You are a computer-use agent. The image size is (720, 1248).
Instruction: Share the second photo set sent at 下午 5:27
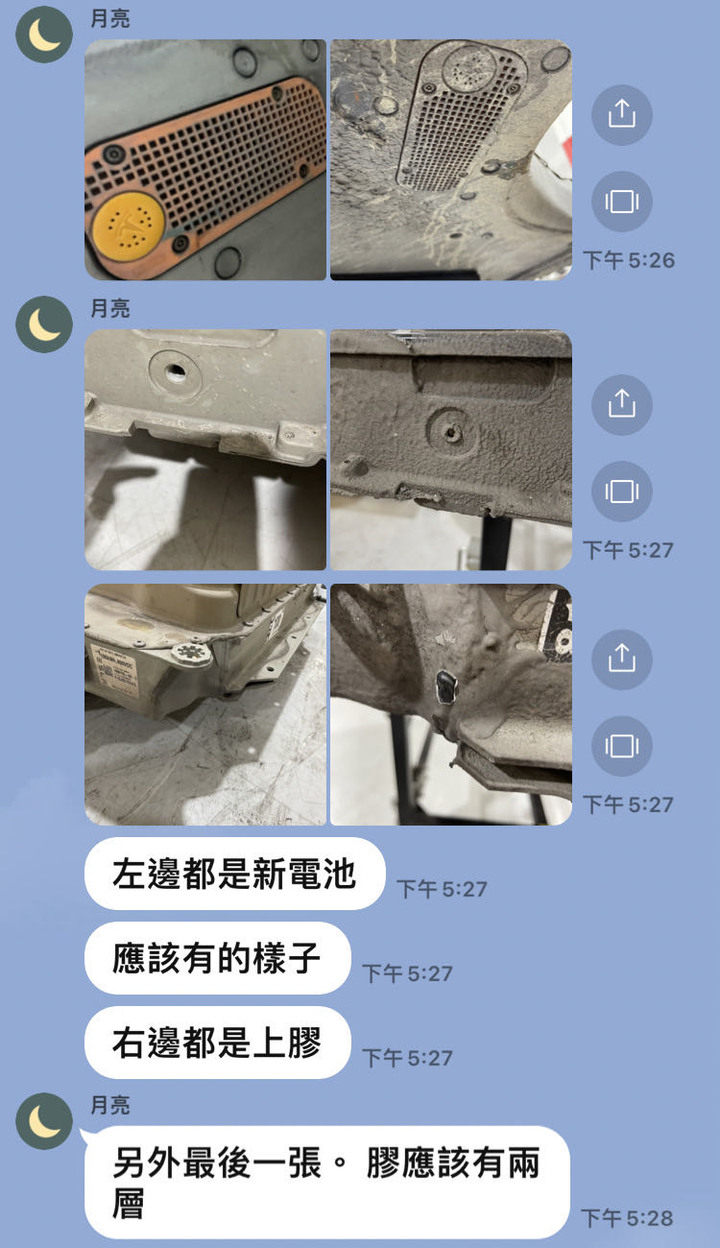[x=621, y=658]
